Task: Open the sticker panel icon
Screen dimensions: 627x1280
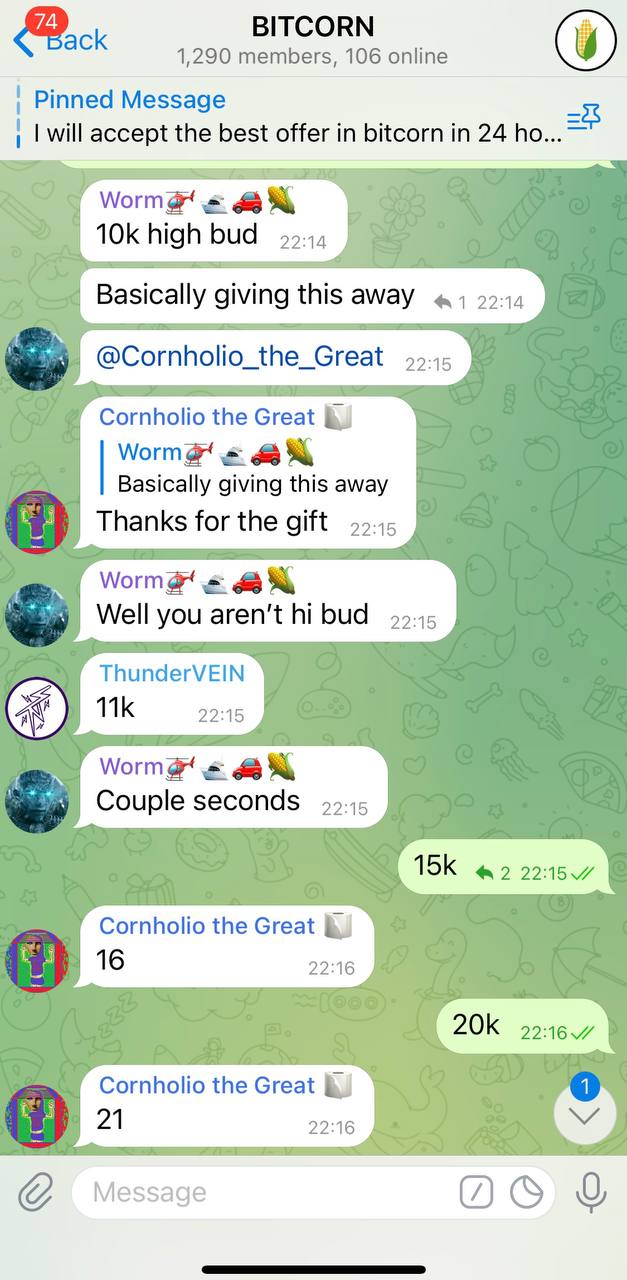Action: tap(526, 1192)
